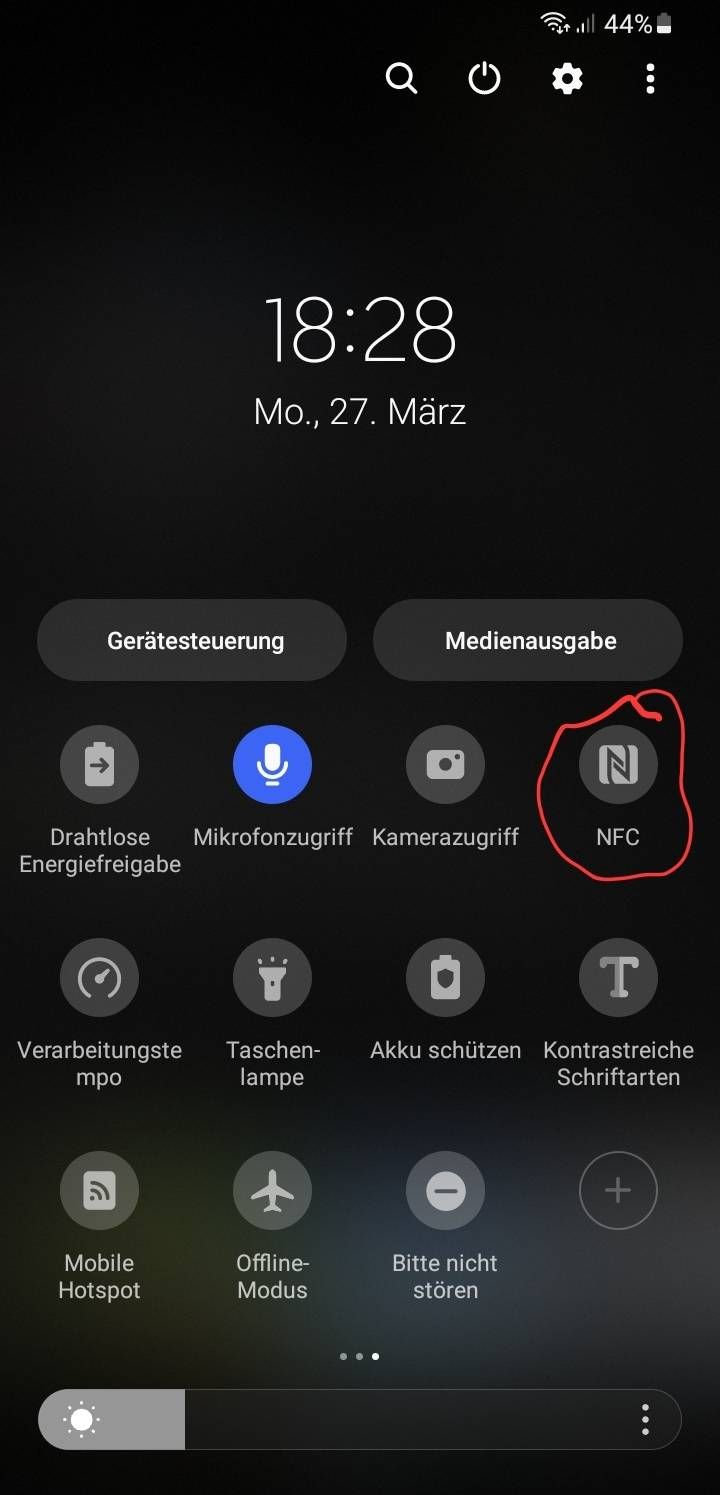
Task: Open the quick panel search
Action: coord(401,78)
